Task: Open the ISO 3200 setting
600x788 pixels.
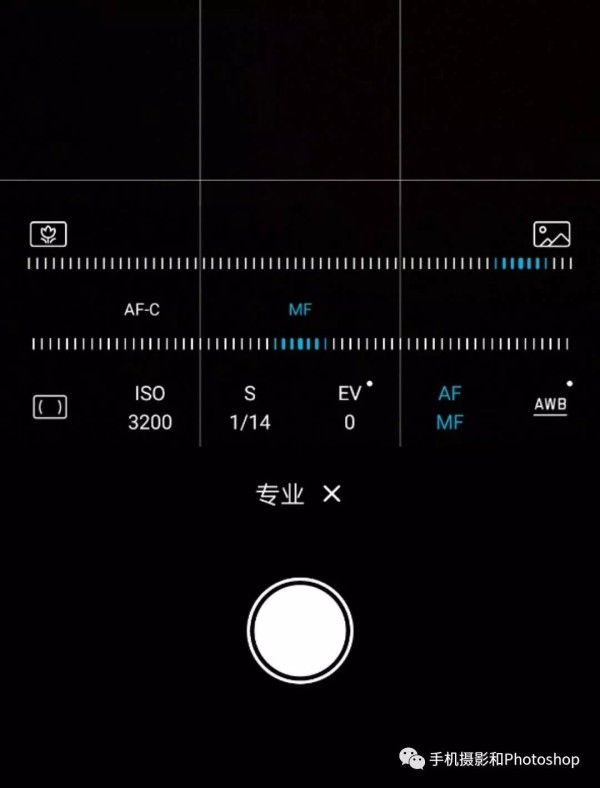Action: coord(150,408)
